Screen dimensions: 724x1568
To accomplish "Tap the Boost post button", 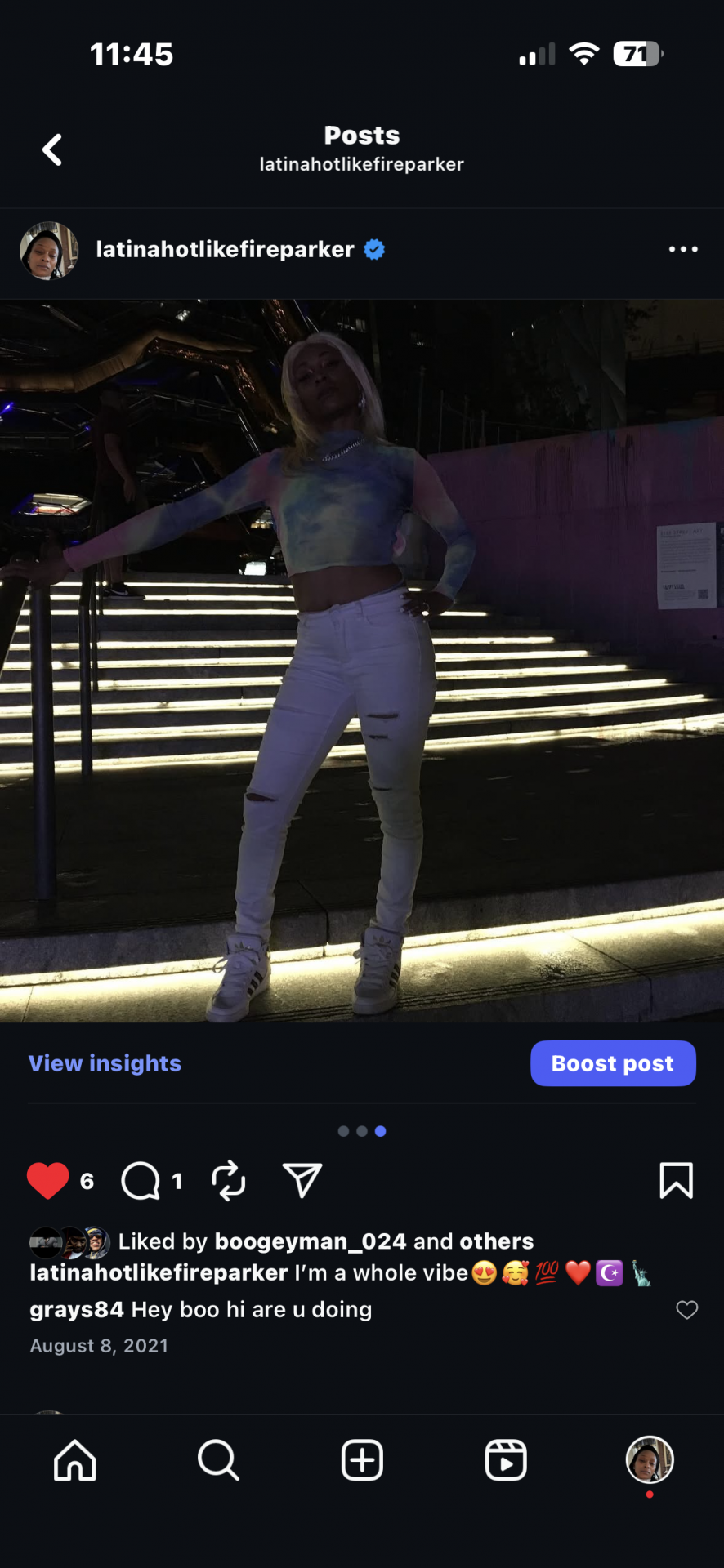I will click(x=613, y=1063).
